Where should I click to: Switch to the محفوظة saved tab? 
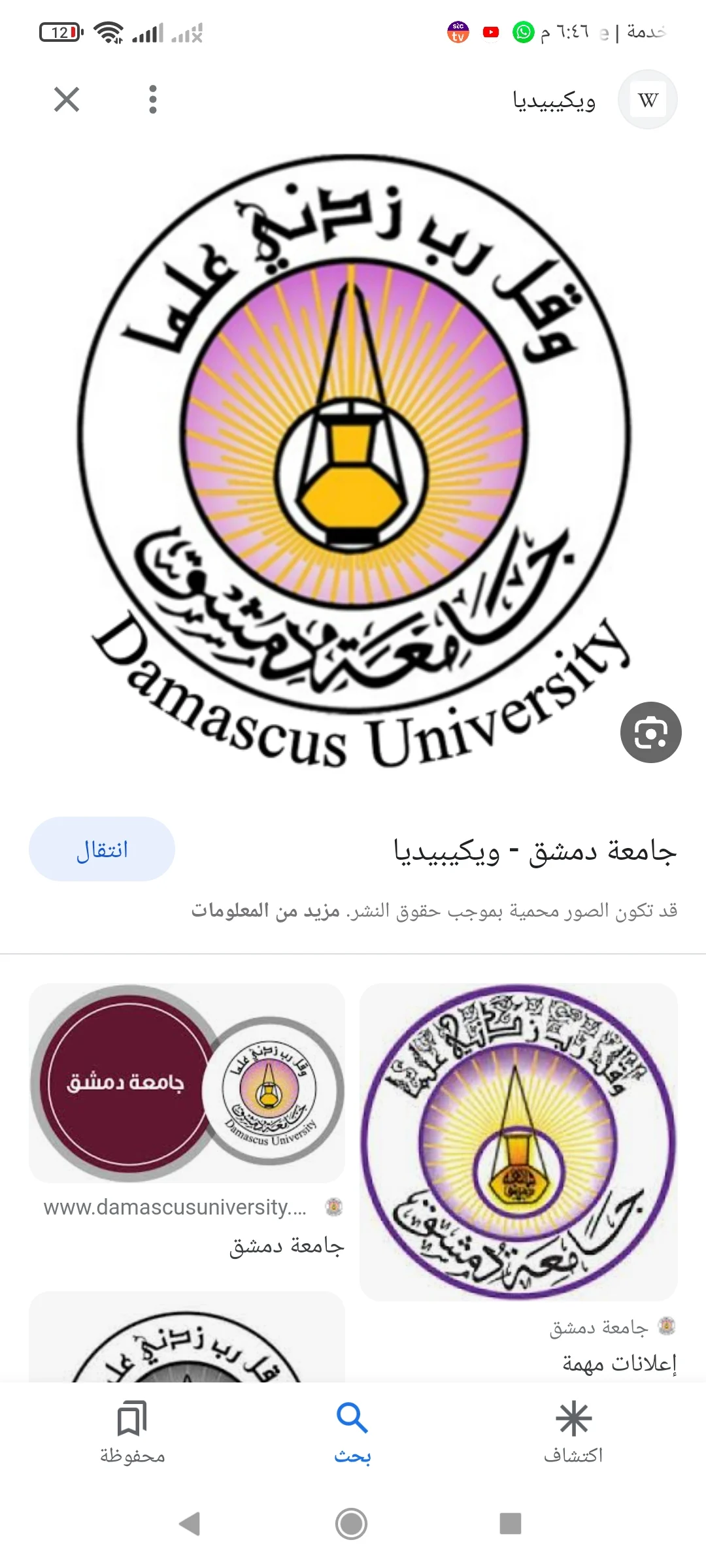(x=132, y=1431)
